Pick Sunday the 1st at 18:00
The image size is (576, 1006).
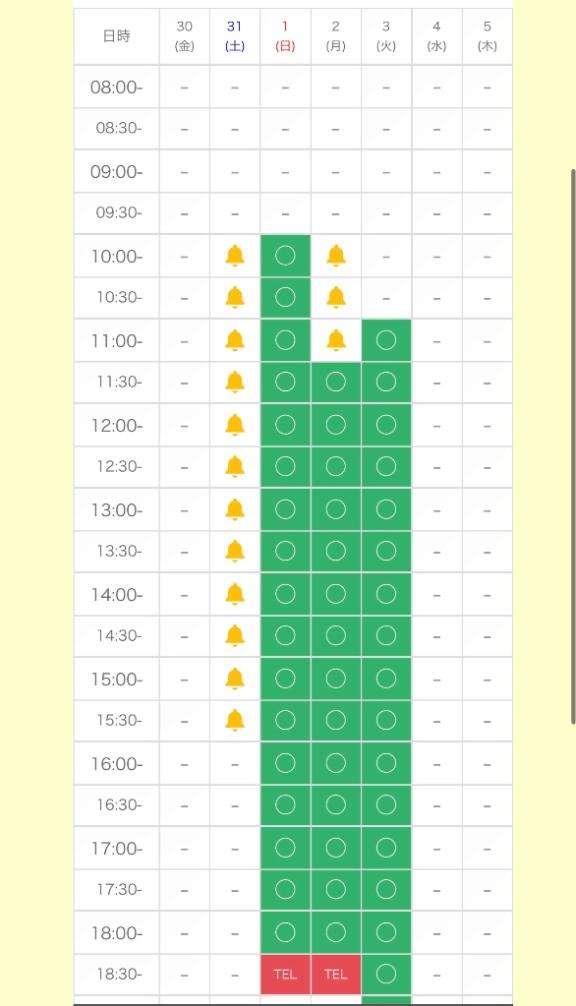coord(285,932)
